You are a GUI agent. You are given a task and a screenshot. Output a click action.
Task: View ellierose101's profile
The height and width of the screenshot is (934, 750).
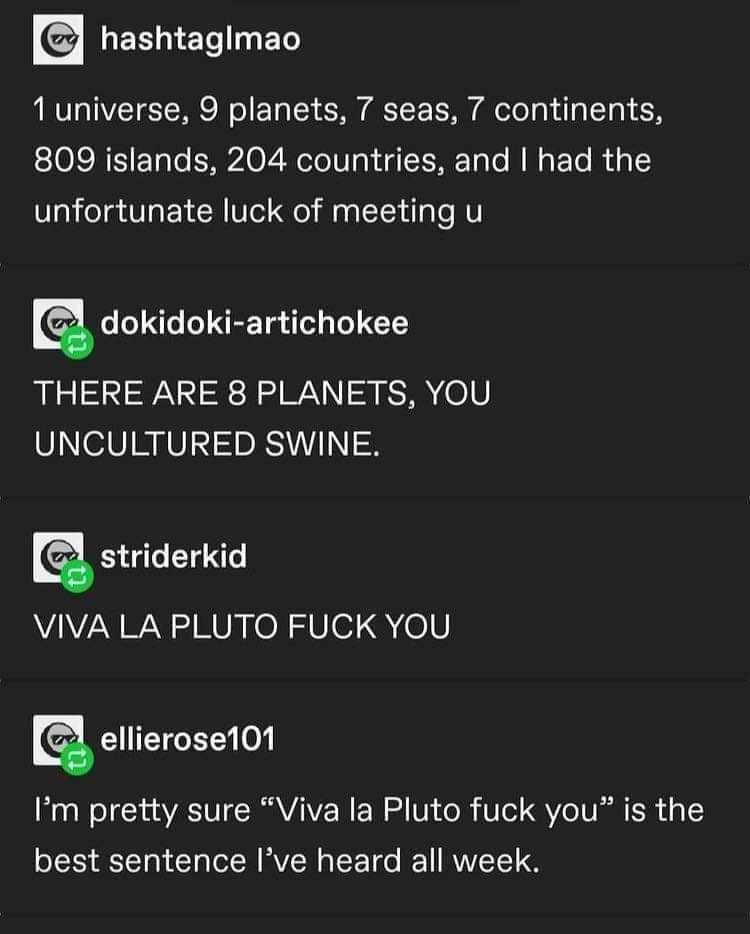pos(187,739)
